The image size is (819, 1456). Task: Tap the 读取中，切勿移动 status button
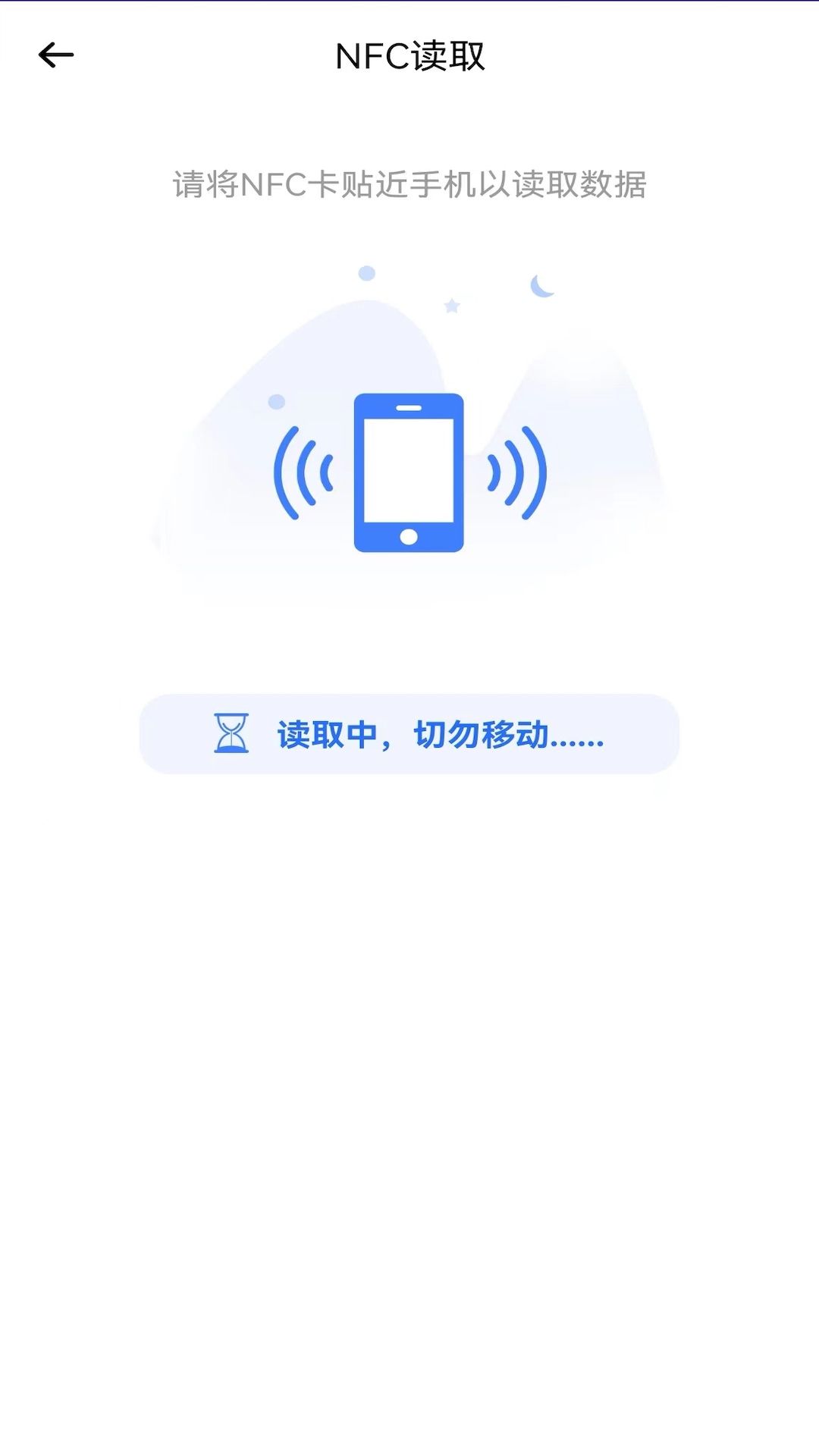(409, 734)
